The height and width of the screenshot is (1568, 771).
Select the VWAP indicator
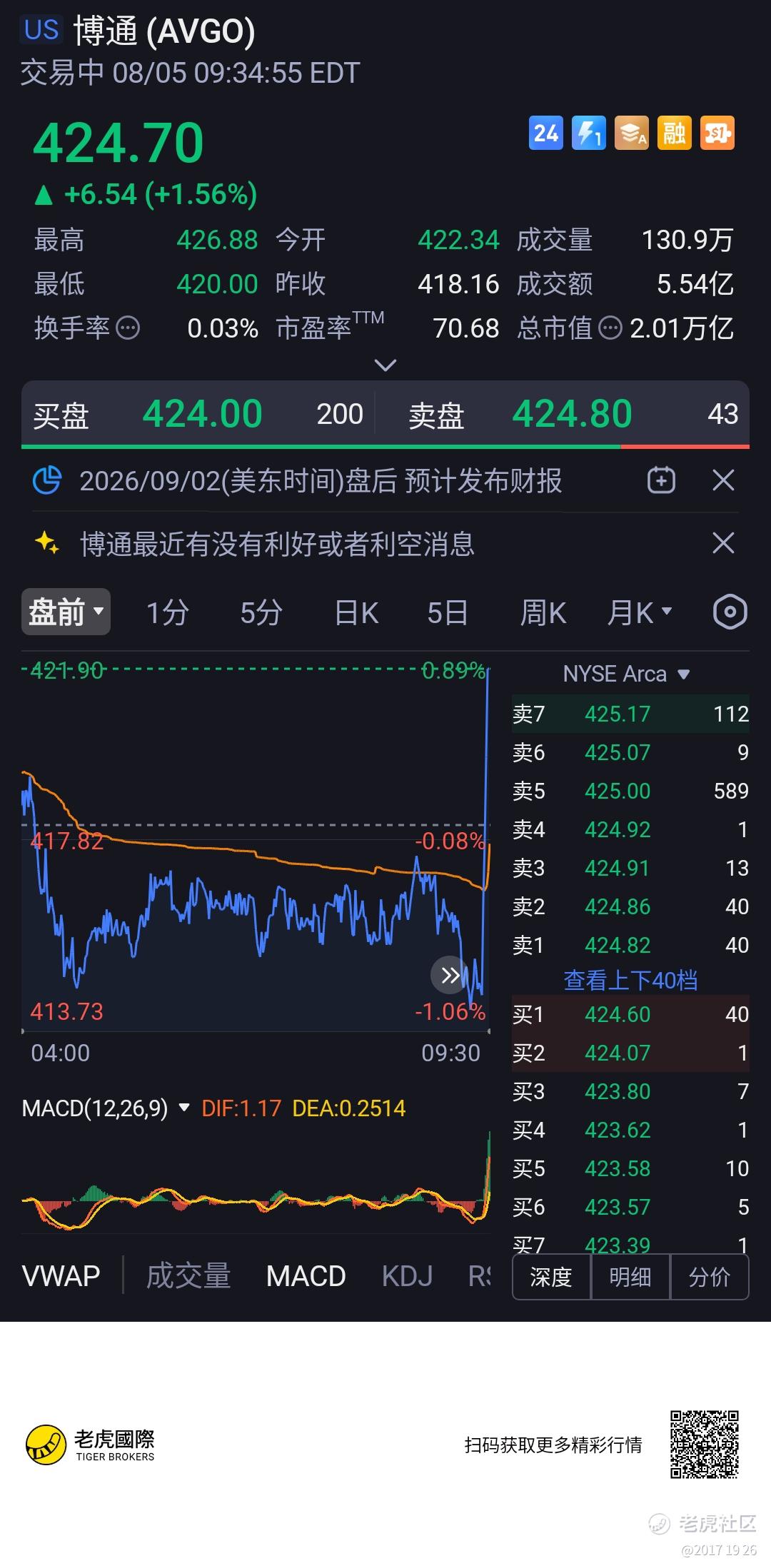61,1275
